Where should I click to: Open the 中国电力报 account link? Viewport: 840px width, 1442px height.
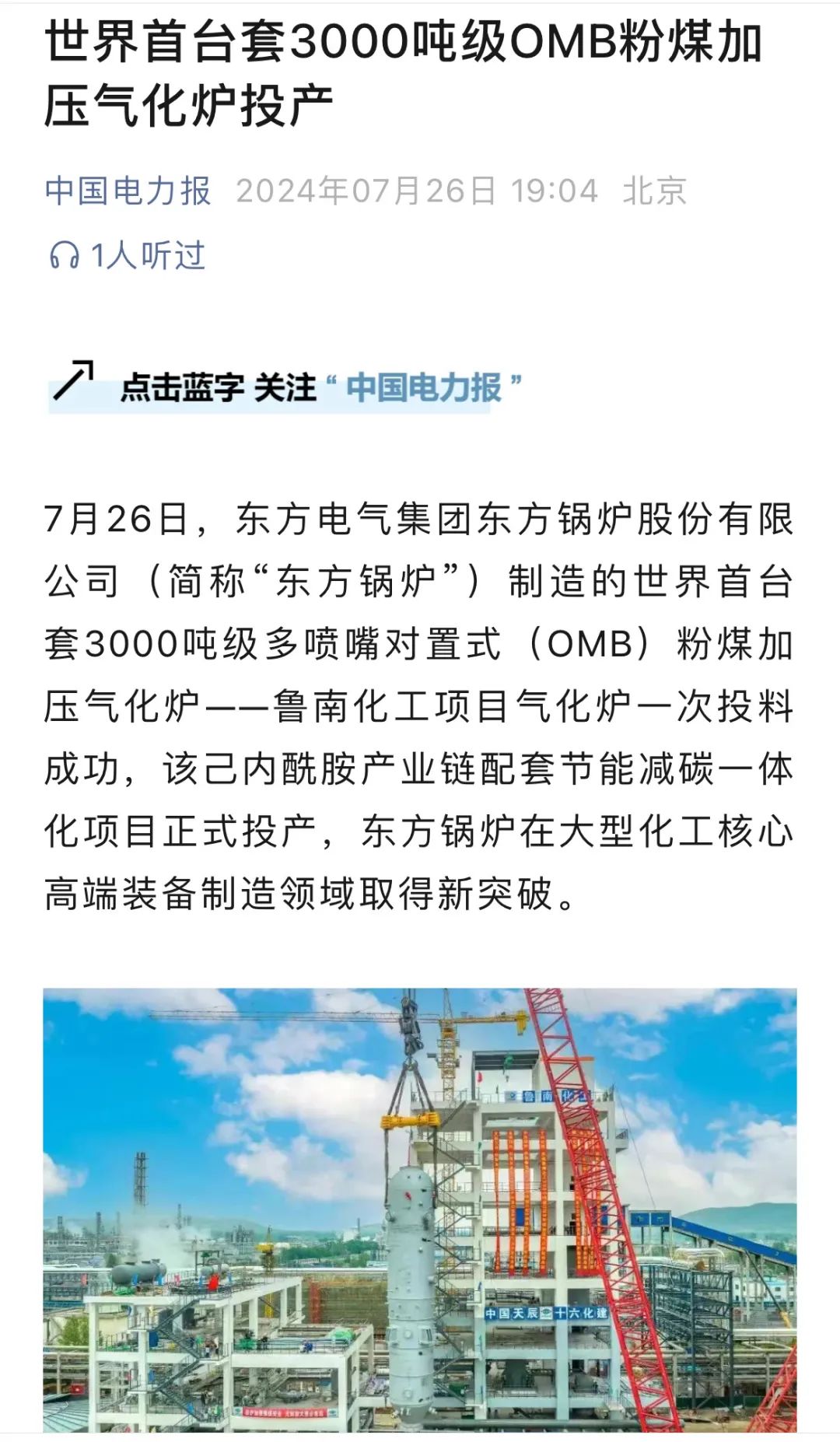click(128, 191)
